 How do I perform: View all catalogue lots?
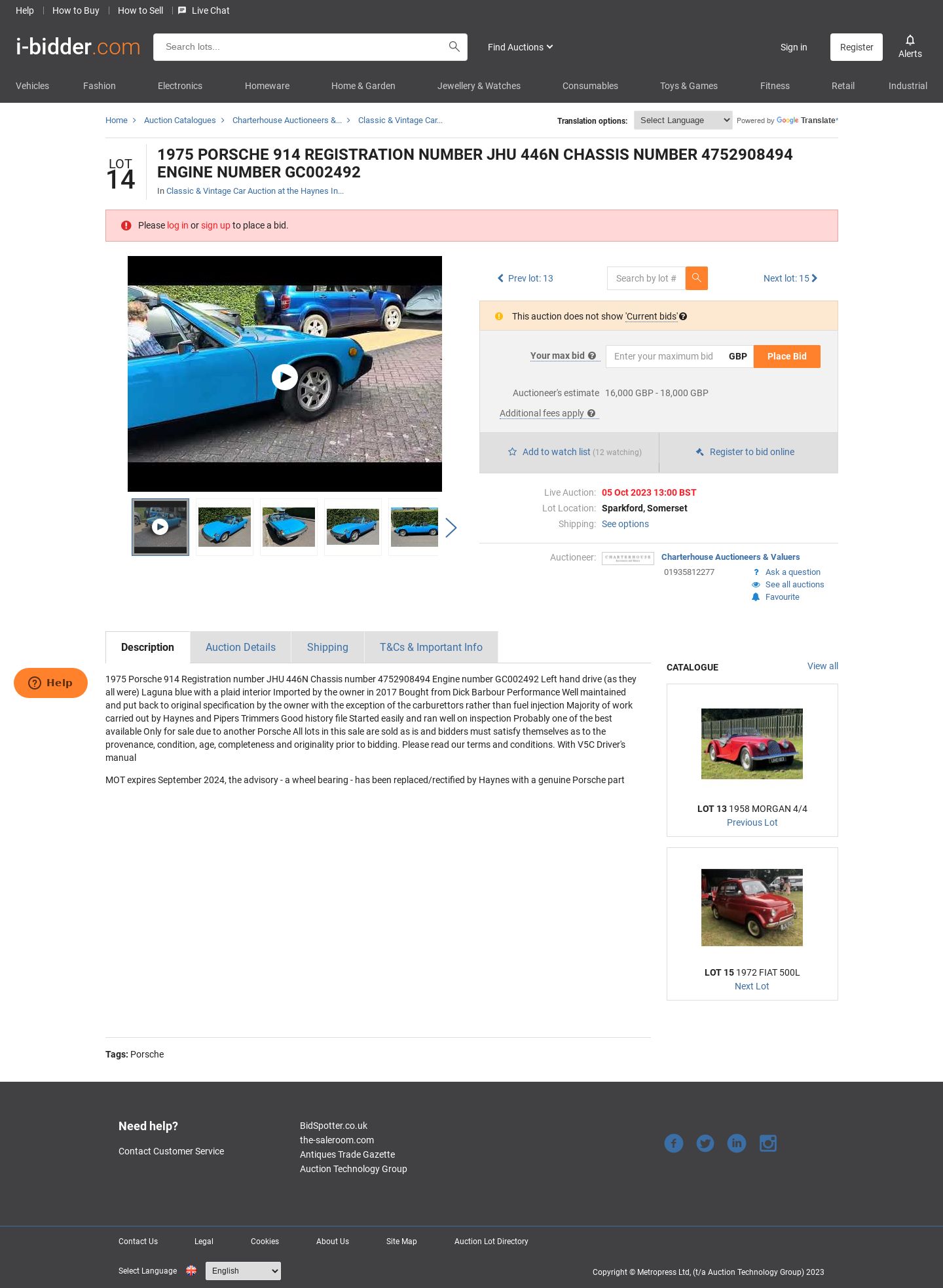(x=823, y=666)
